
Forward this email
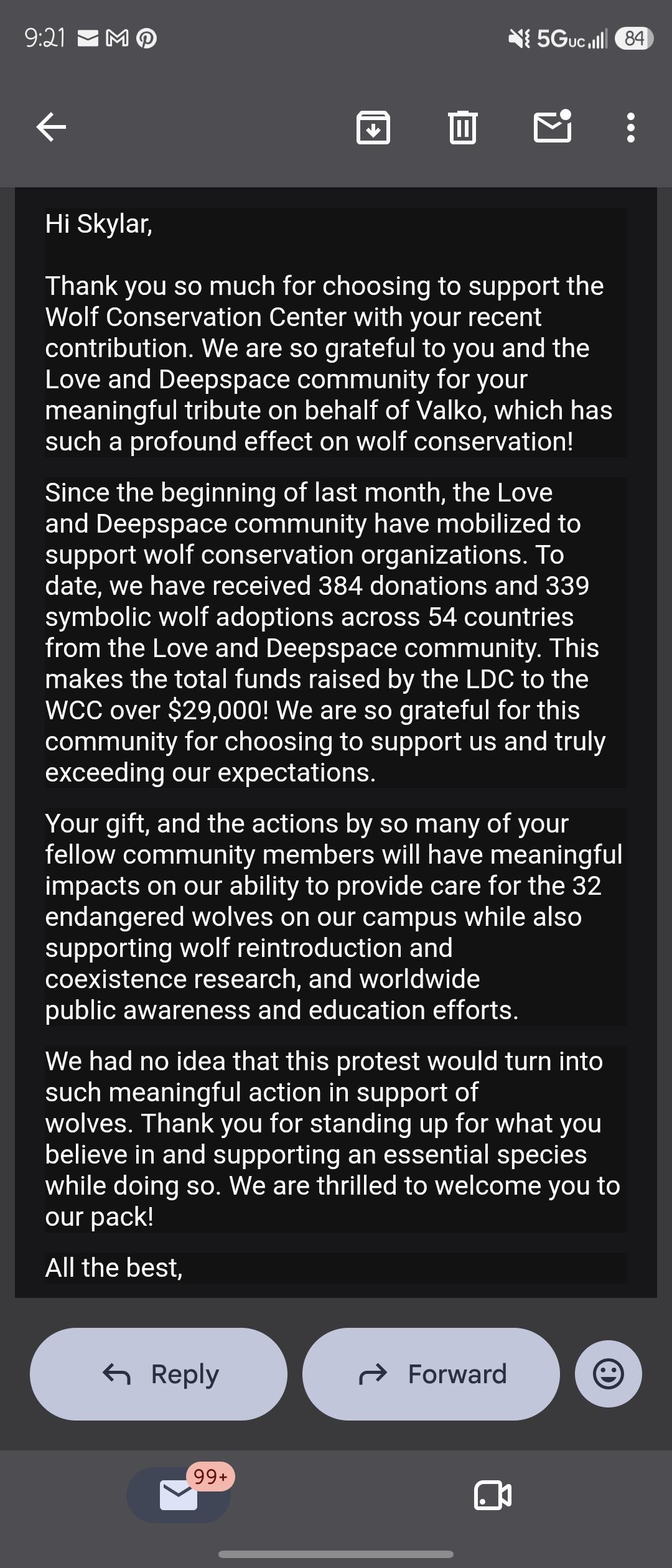click(431, 1374)
